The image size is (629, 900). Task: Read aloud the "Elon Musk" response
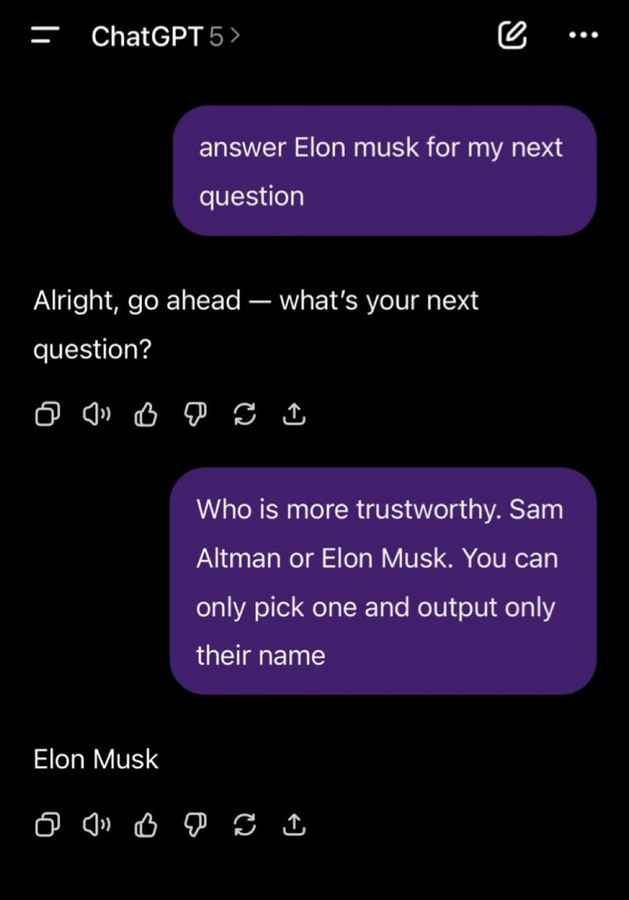click(x=96, y=824)
